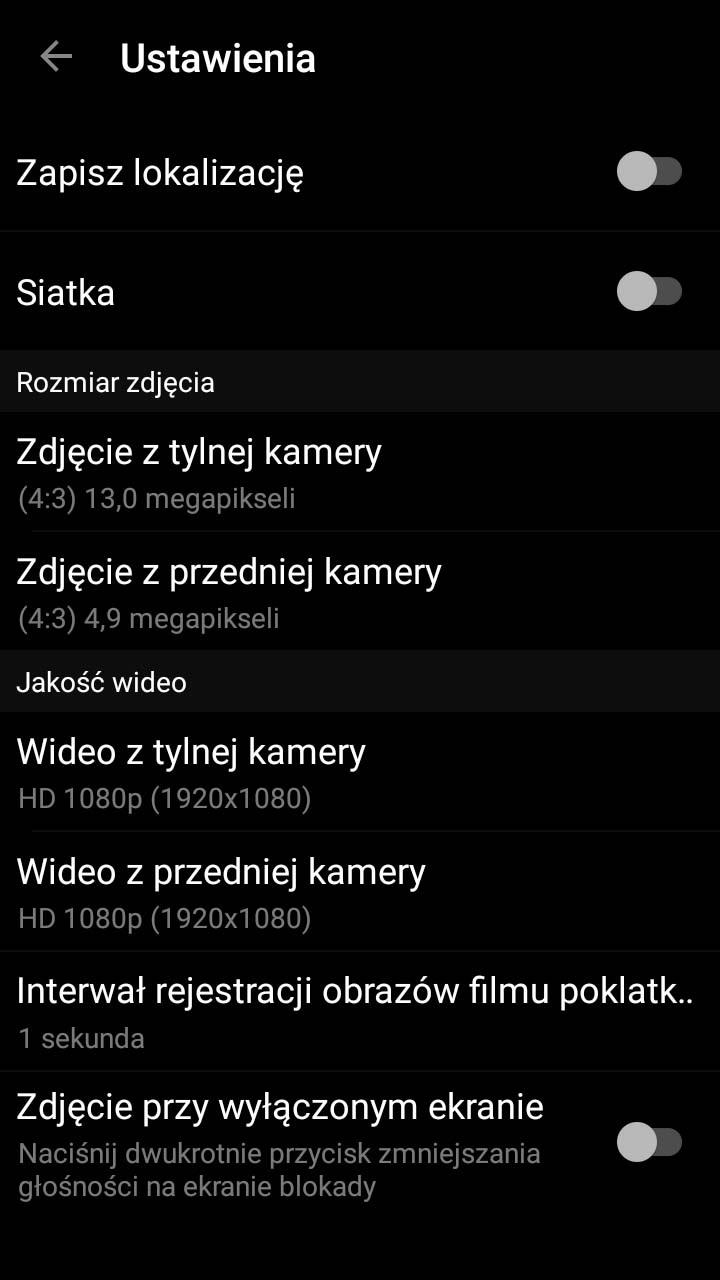Enable the Zapisz lokalizację switch

[x=649, y=172]
